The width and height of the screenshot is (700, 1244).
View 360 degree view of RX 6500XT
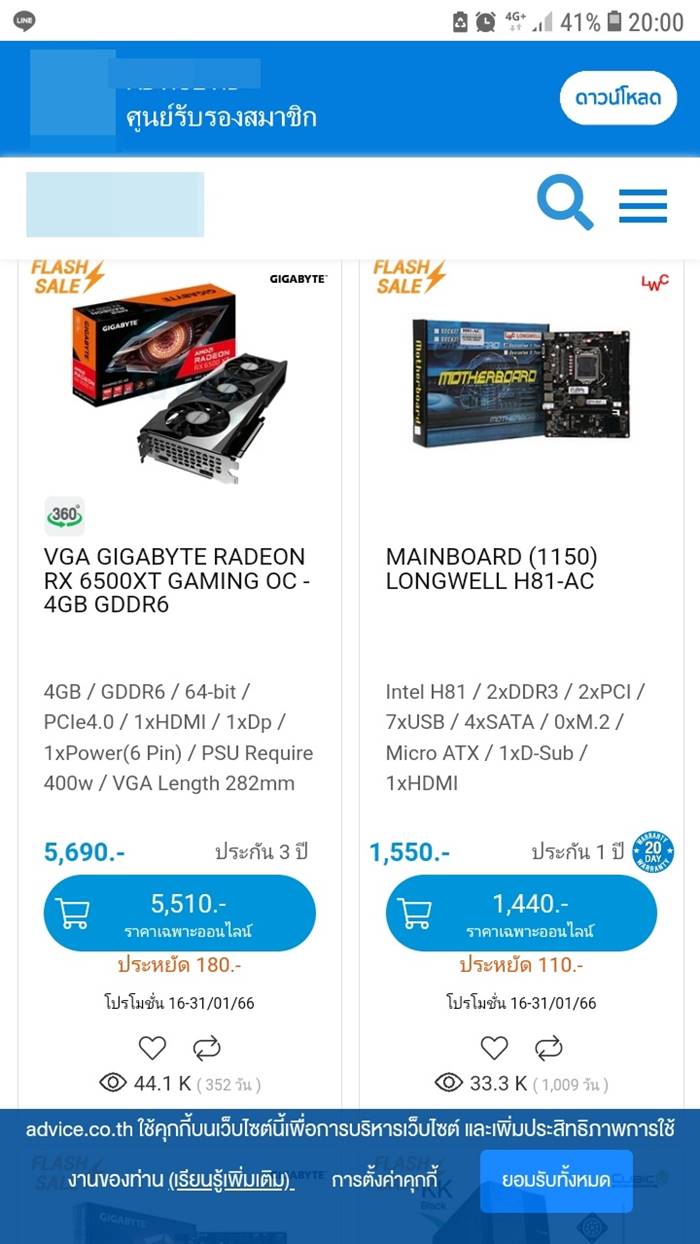coord(65,516)
